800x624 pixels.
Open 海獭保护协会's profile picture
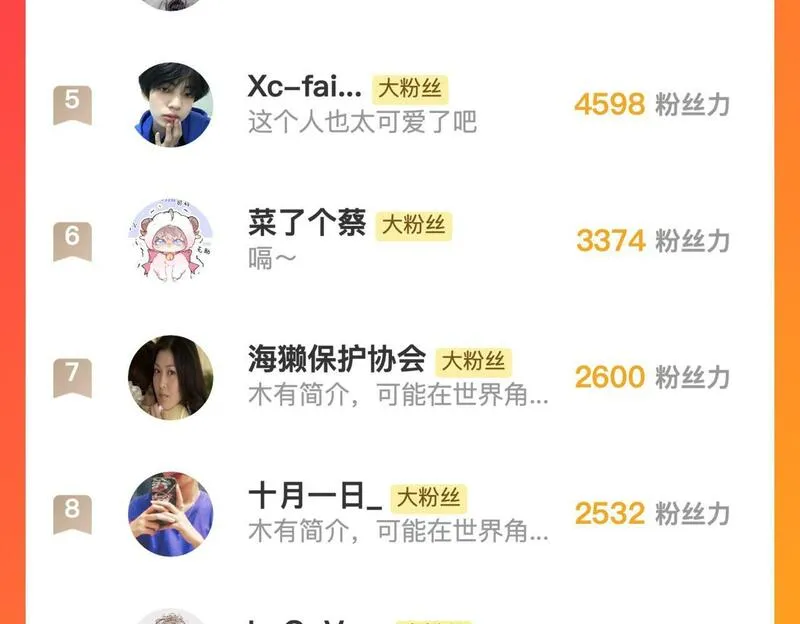point(170,377)
